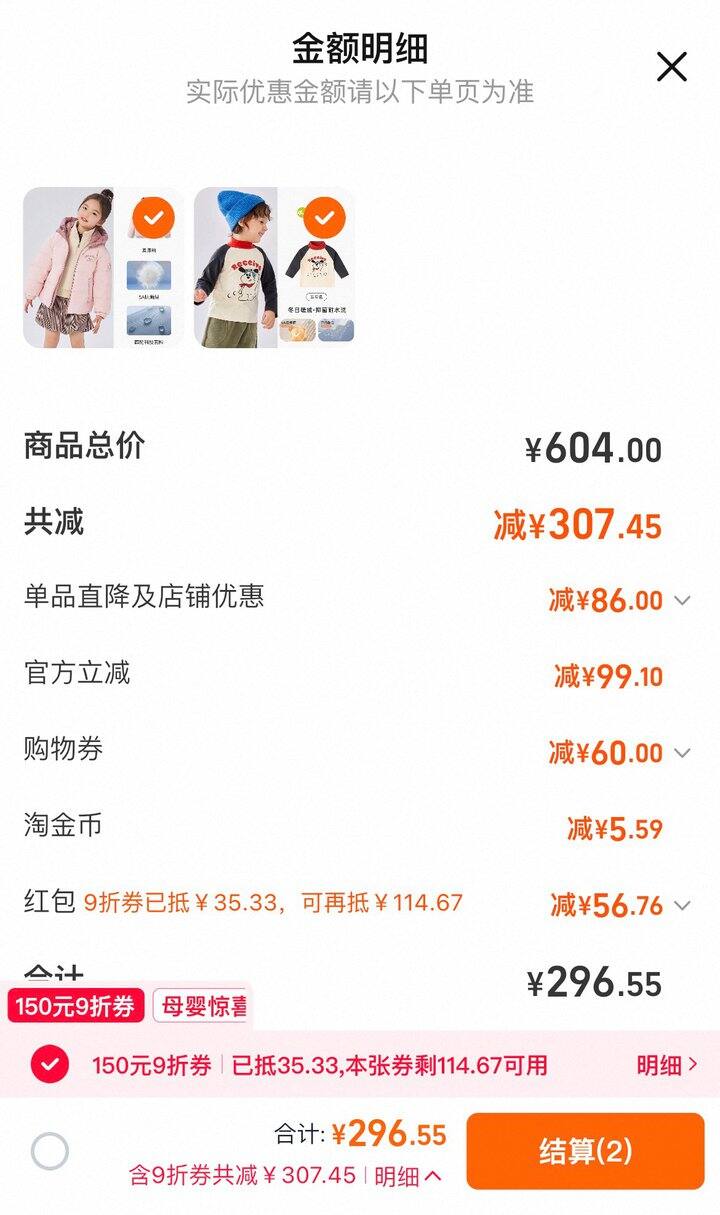Expand the 购物券 discount row
Viewport: 720px width, 1215px height.
pyautogui.click(x=682, y=752)
